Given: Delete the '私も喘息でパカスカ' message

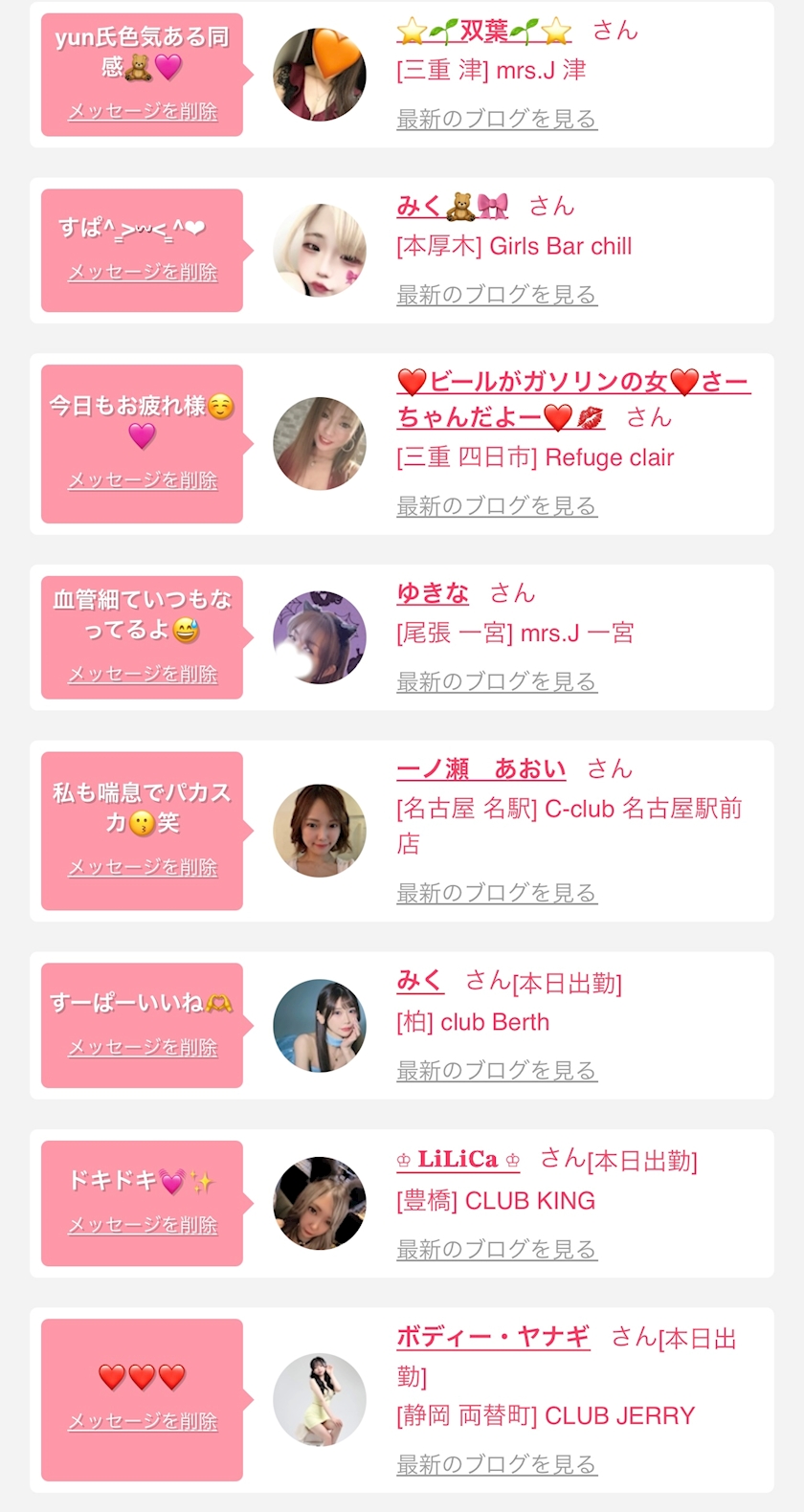Looking at the screenshot, I should [143, 868].
